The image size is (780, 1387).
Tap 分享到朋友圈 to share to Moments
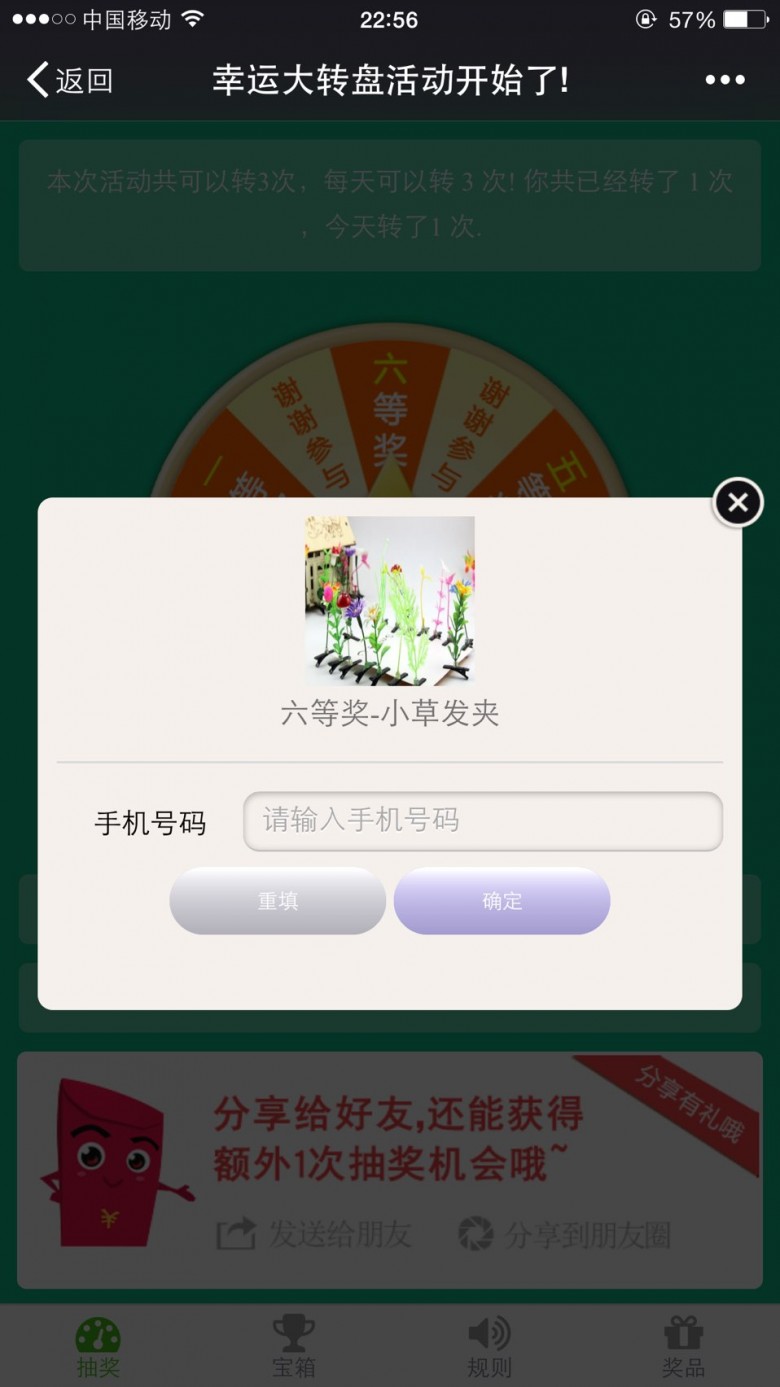pyautogui.click(x=565, y=1234)
